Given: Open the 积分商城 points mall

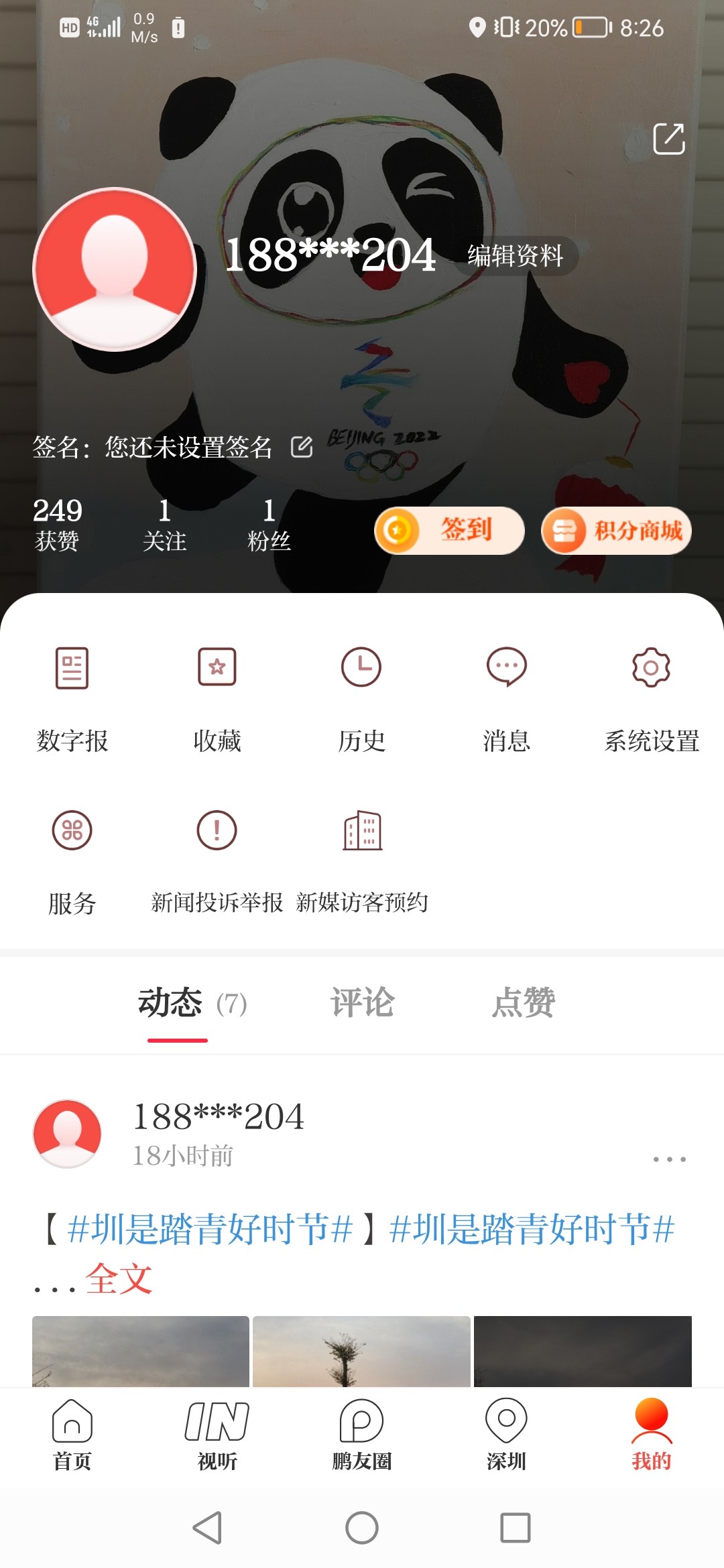Looking at the screenshot, I should 616,531.
